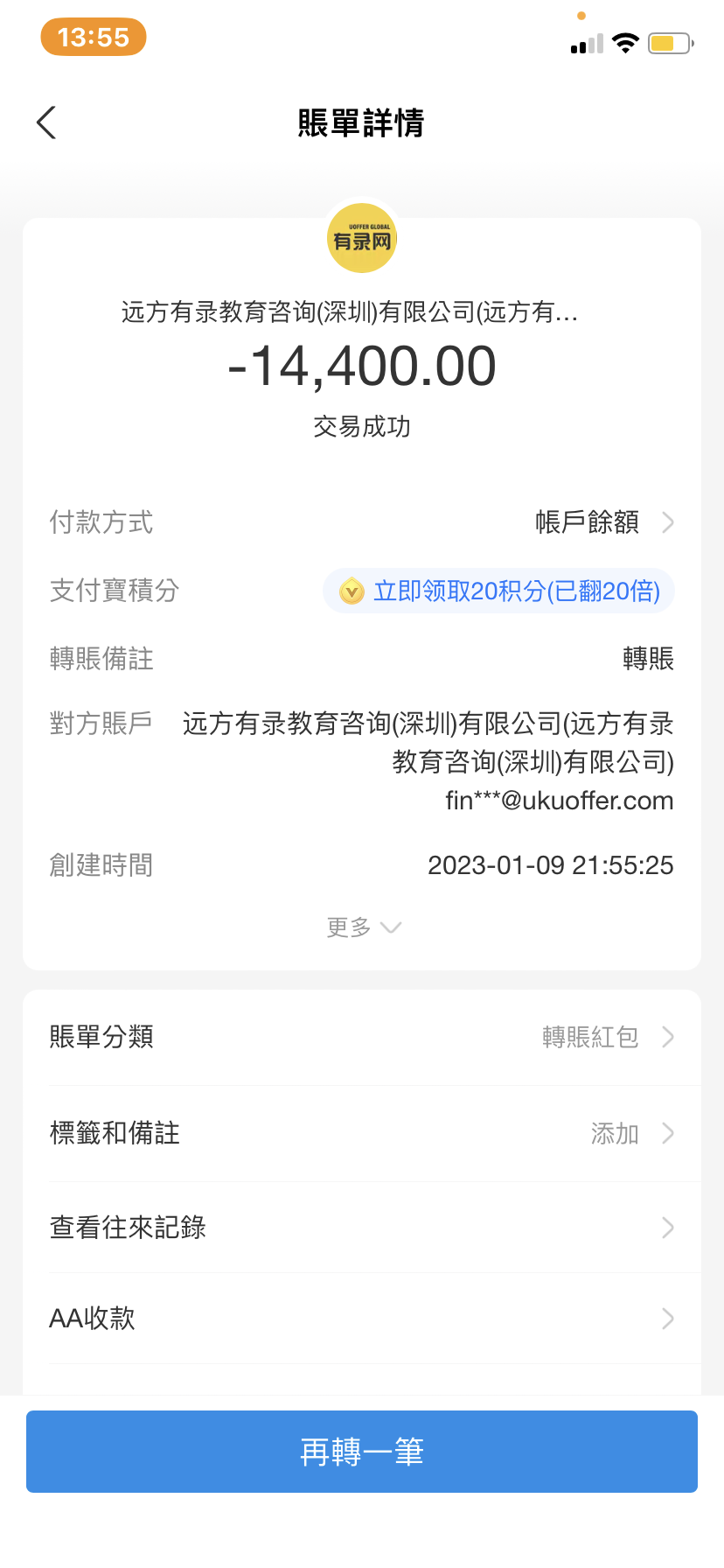The width and height of the screenshot is (724, 1568).
Task: Expand 更多 transaction details
Action: coord(362,927)
